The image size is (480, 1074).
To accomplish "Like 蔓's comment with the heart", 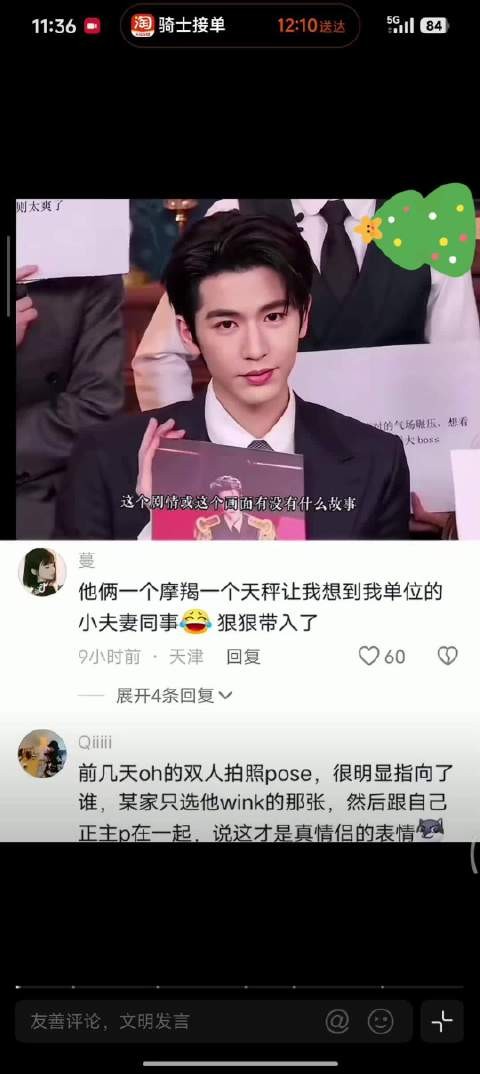I will (369, 656).
